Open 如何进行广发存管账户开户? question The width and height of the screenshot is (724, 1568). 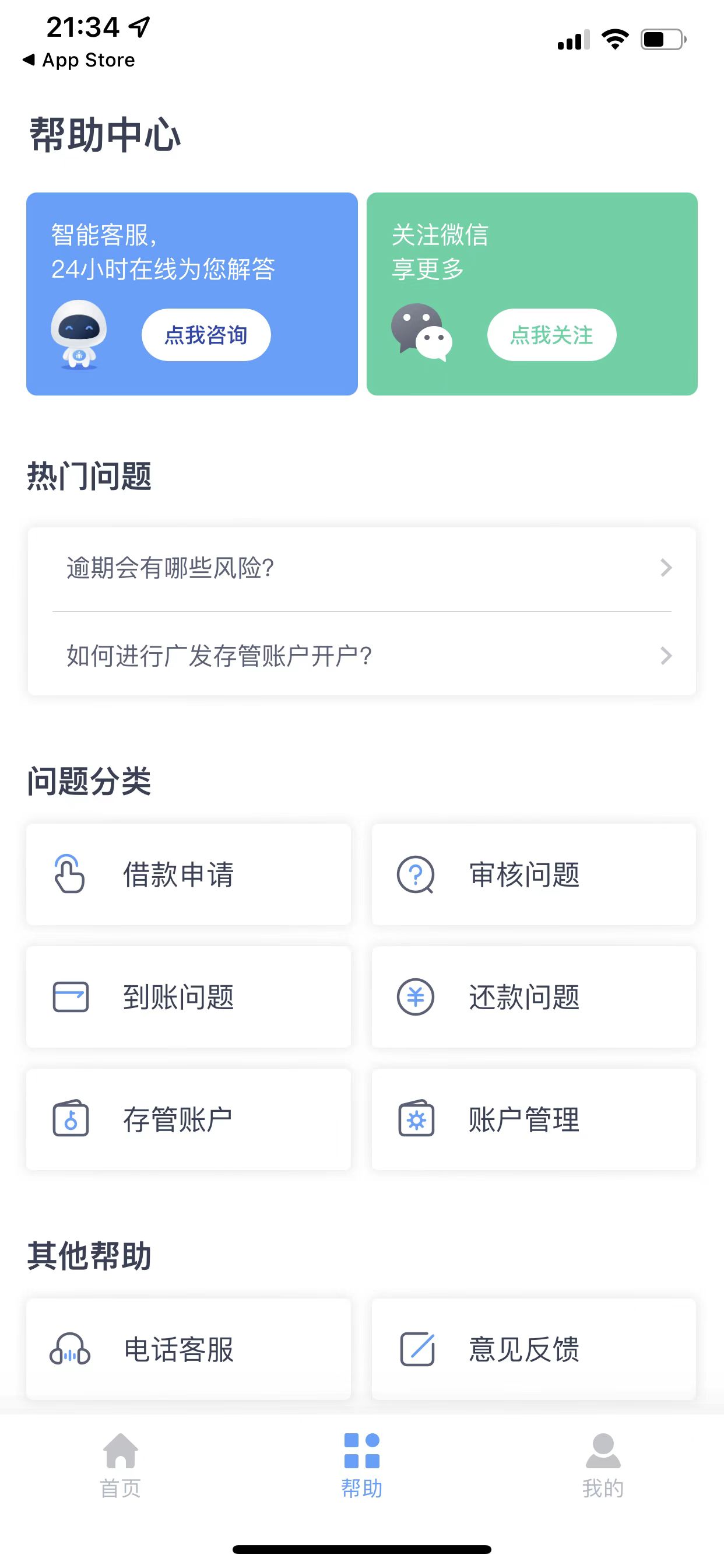click(362, 656)
